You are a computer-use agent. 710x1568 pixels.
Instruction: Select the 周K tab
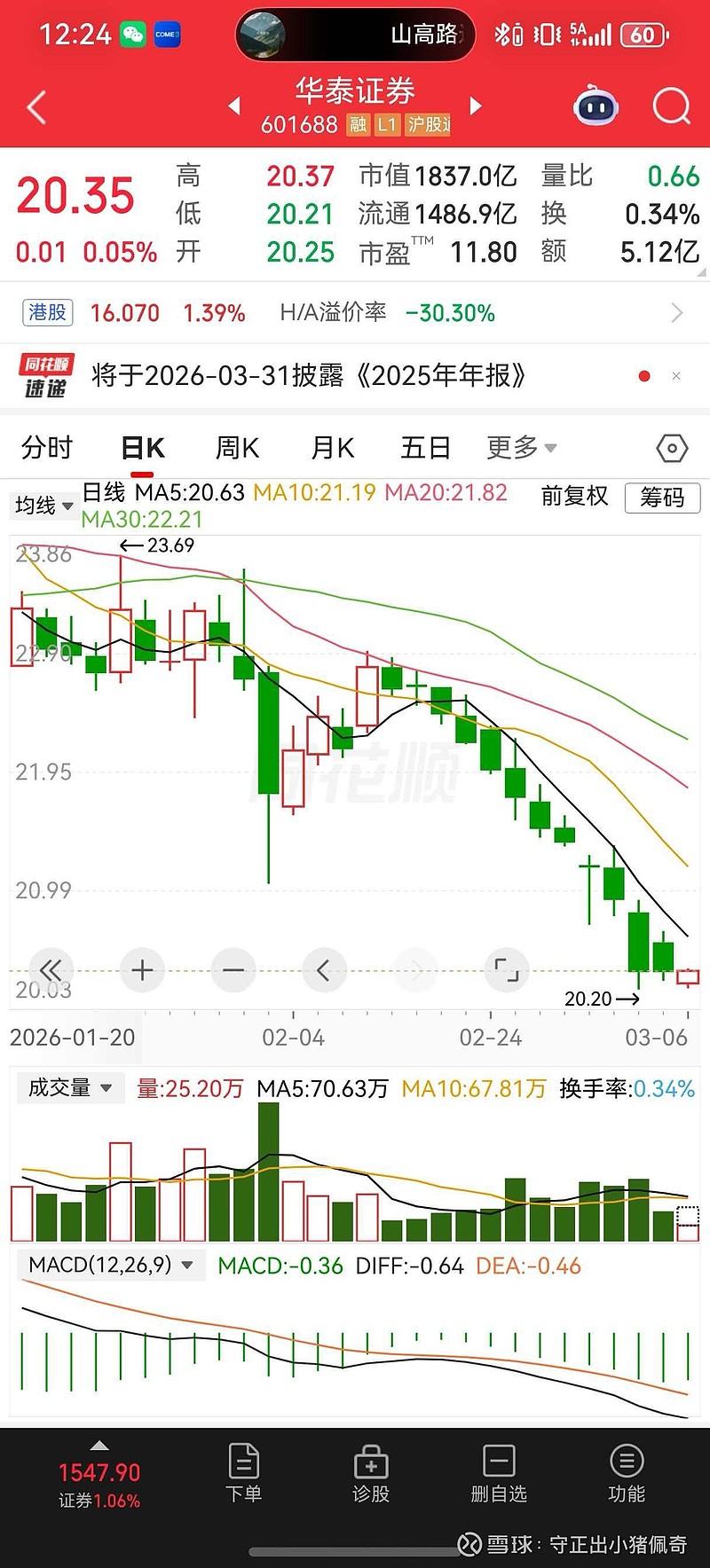click(237, 448)
